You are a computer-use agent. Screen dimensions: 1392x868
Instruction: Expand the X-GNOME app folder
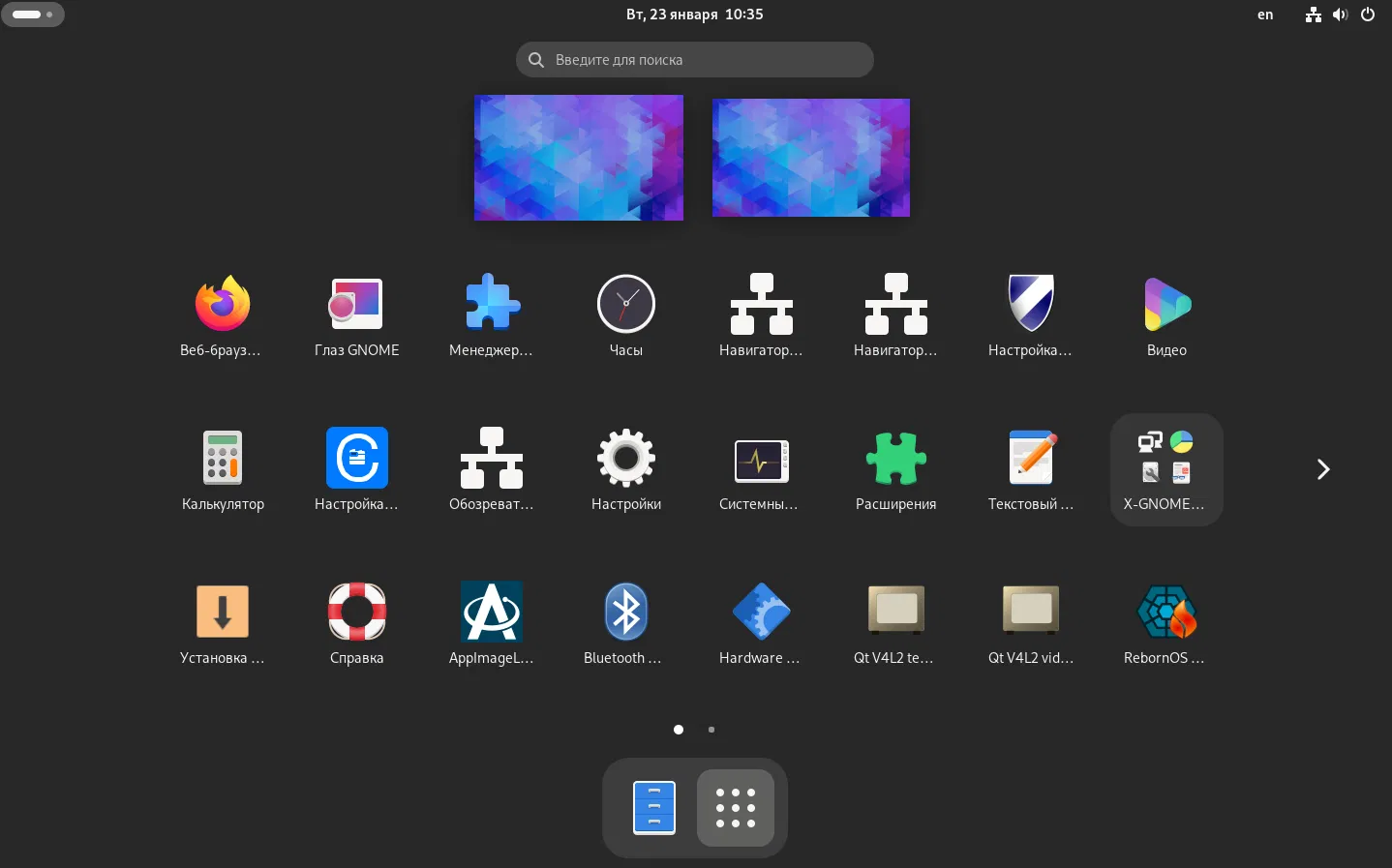(1165, 469)
